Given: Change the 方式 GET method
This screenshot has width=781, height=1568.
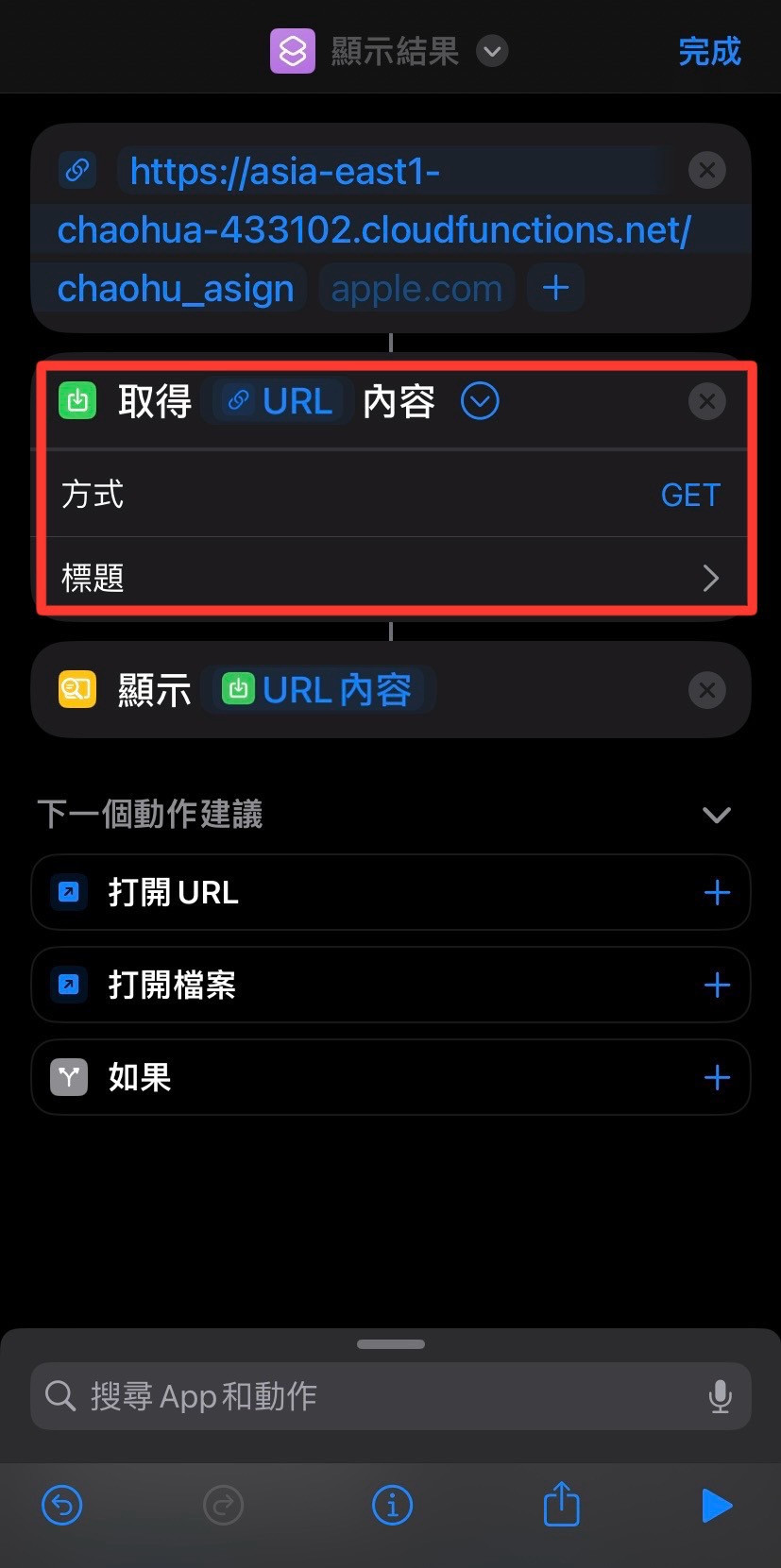Looking at the screenshot, I should tap(690, 495).
